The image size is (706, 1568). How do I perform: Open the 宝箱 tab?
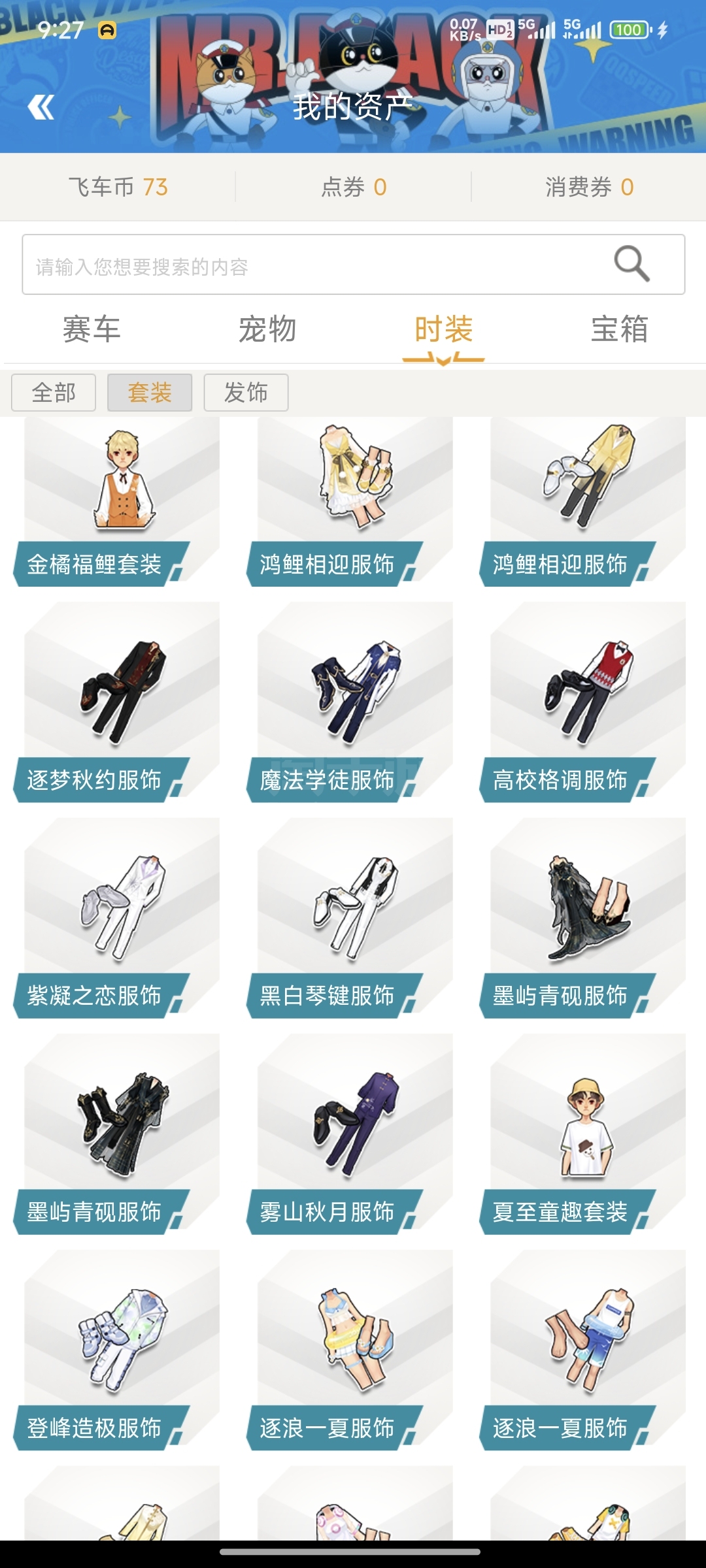pos(619,329)
